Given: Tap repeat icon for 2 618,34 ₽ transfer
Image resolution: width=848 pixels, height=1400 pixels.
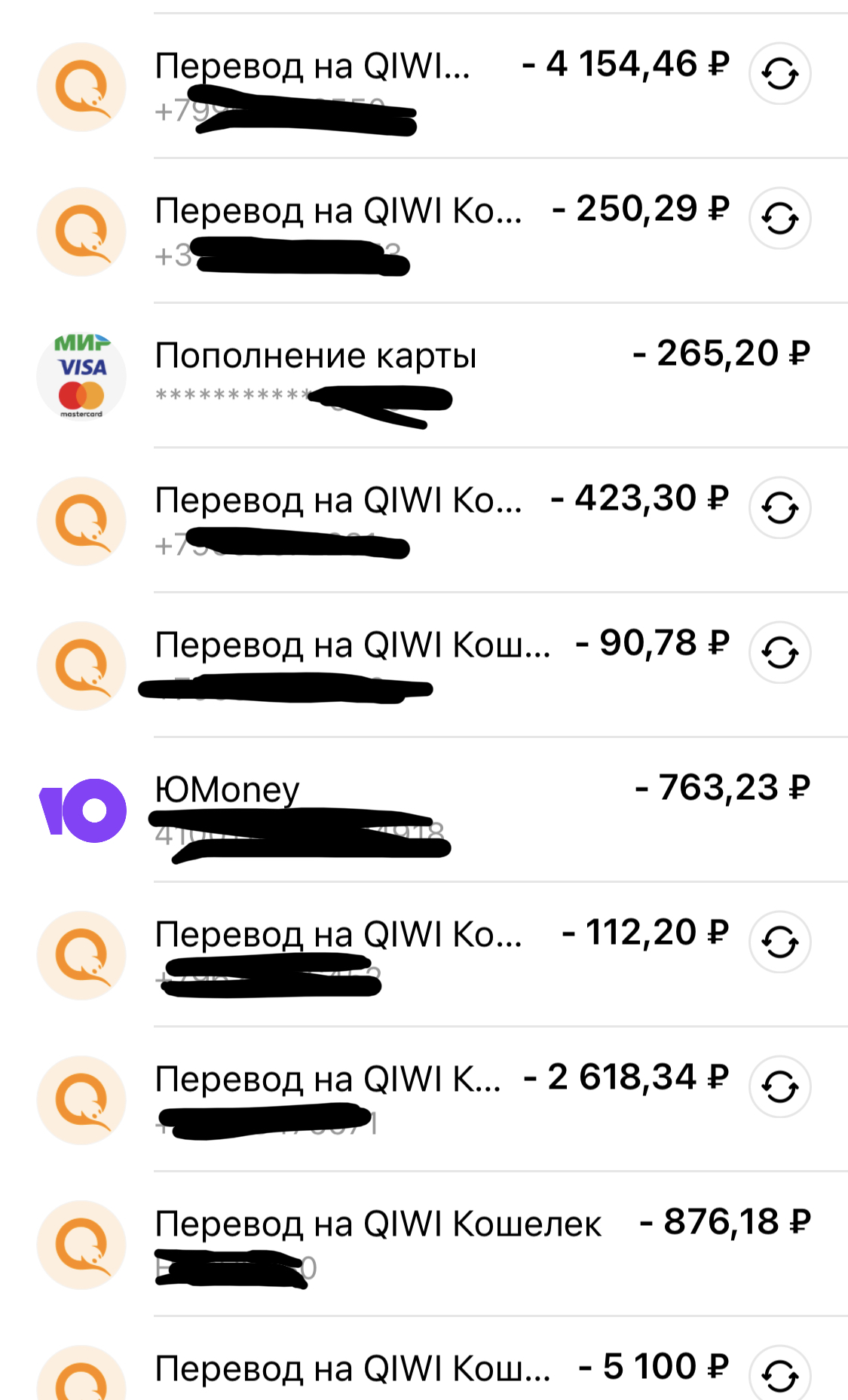Looking at the screenshot, I should click(x=779, y=1087).
